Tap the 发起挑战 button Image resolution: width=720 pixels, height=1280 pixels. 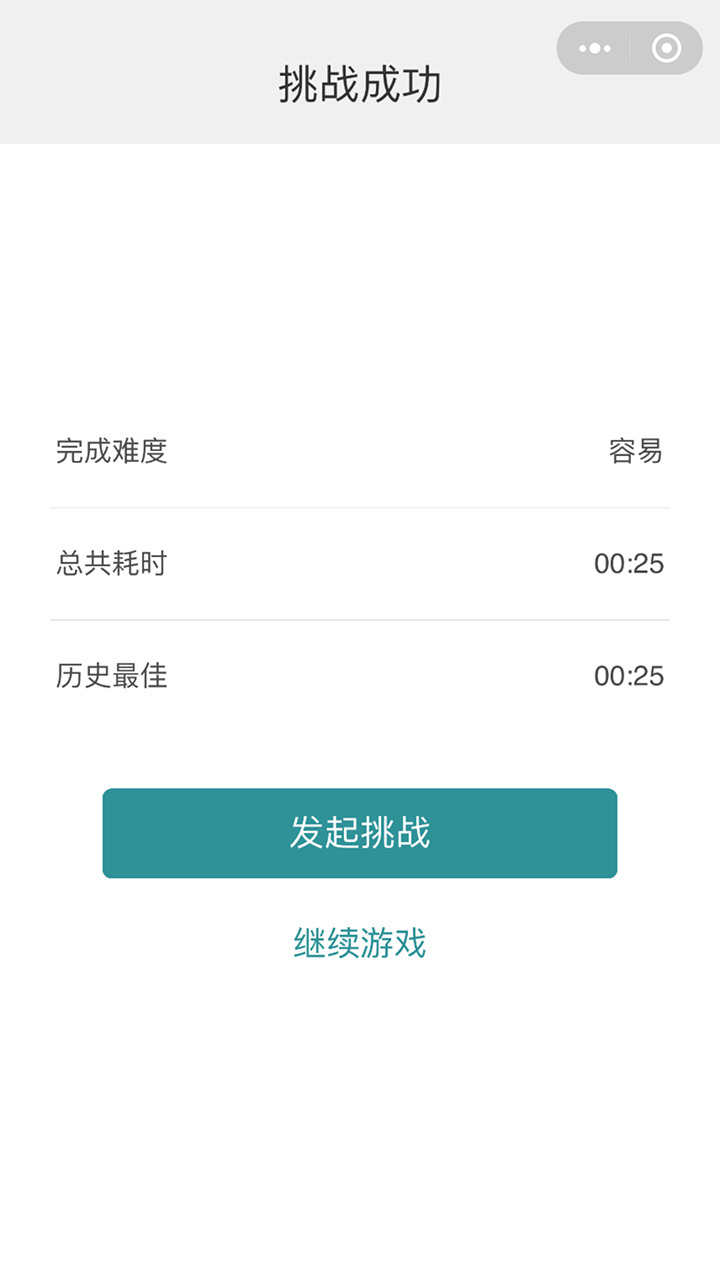coord(360,833)
